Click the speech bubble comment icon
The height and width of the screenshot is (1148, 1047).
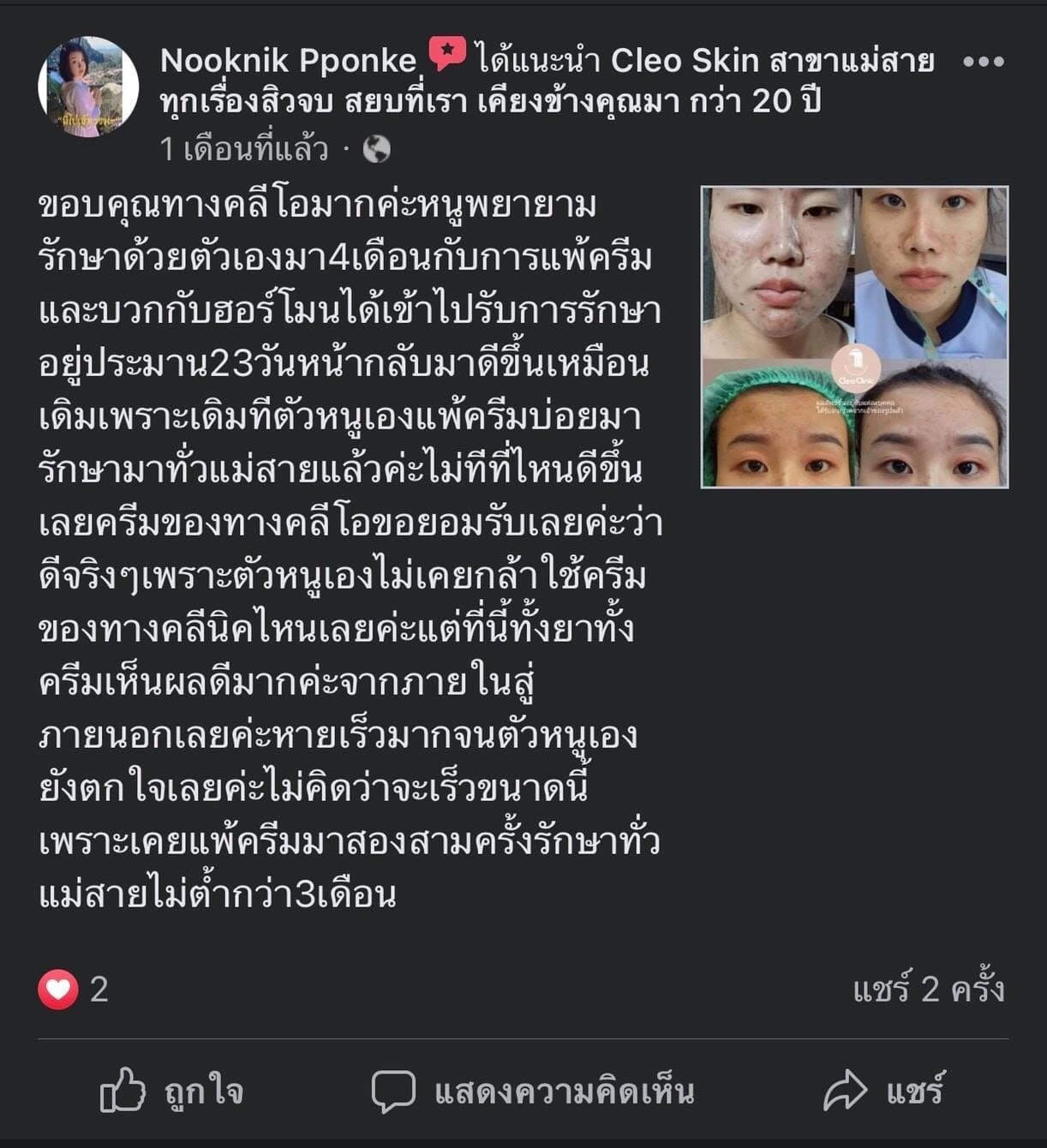pos(394,1090)
